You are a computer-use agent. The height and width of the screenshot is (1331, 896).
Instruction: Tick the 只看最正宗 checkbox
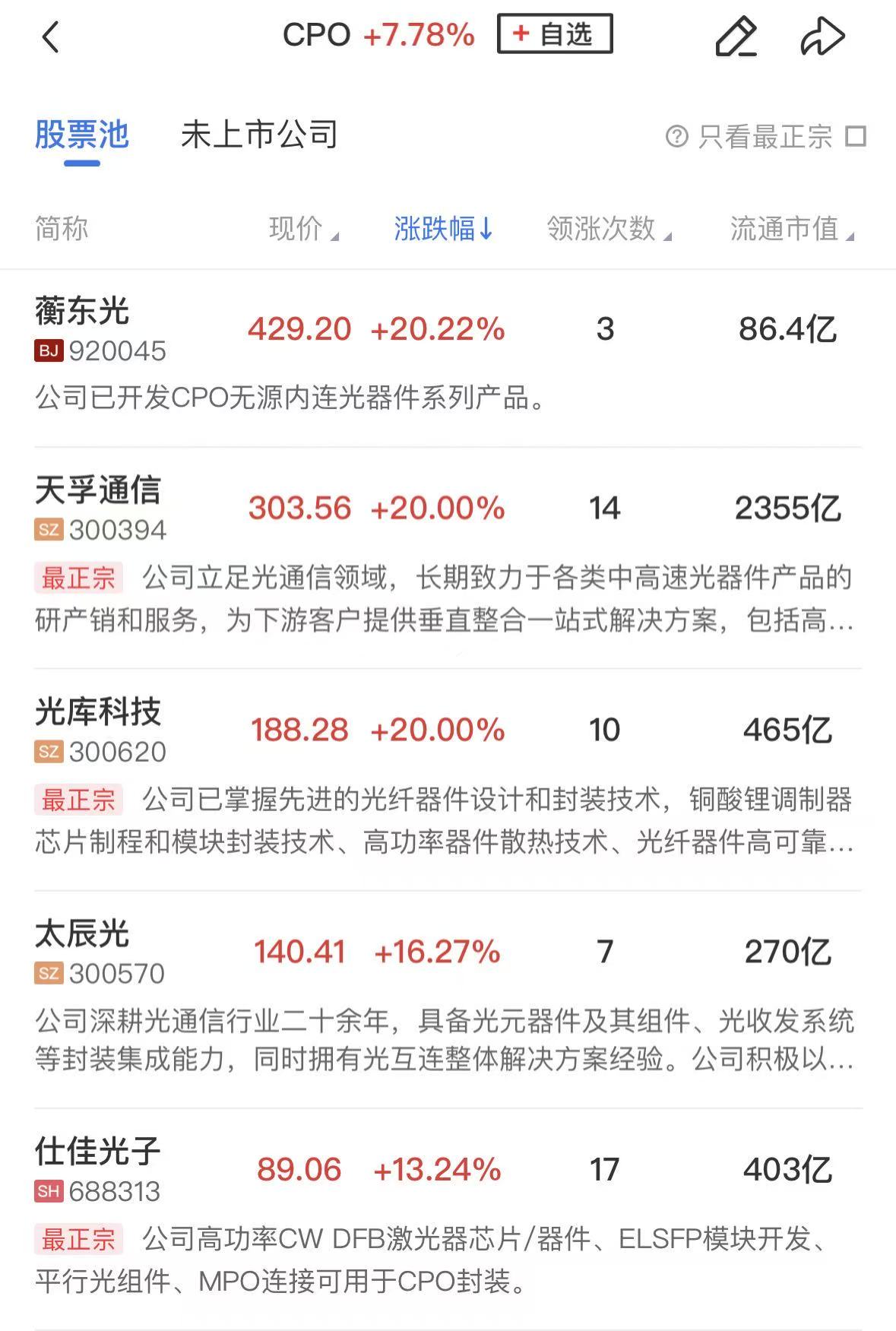click(x=856, y=137)
